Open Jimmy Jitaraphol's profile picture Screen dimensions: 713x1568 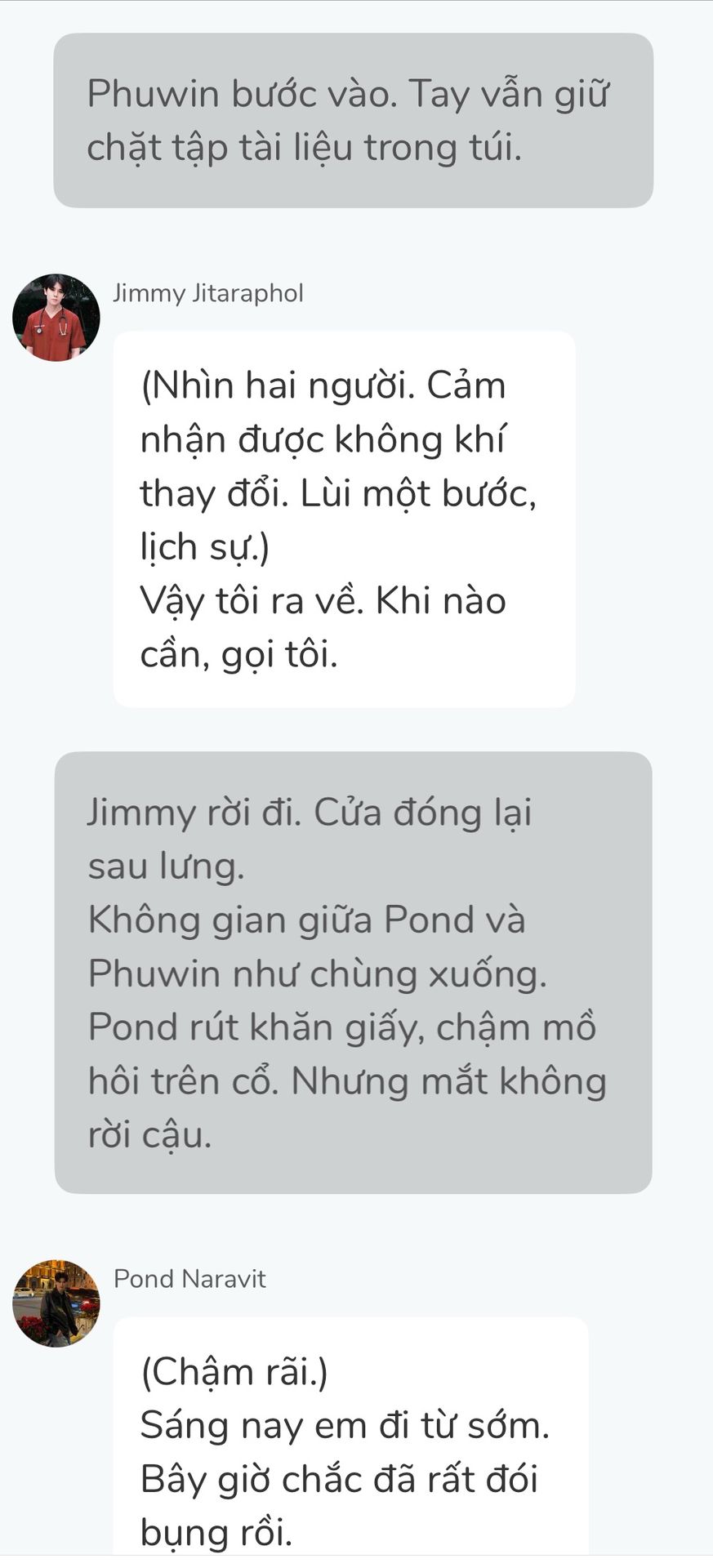click(x=56, y=318)
